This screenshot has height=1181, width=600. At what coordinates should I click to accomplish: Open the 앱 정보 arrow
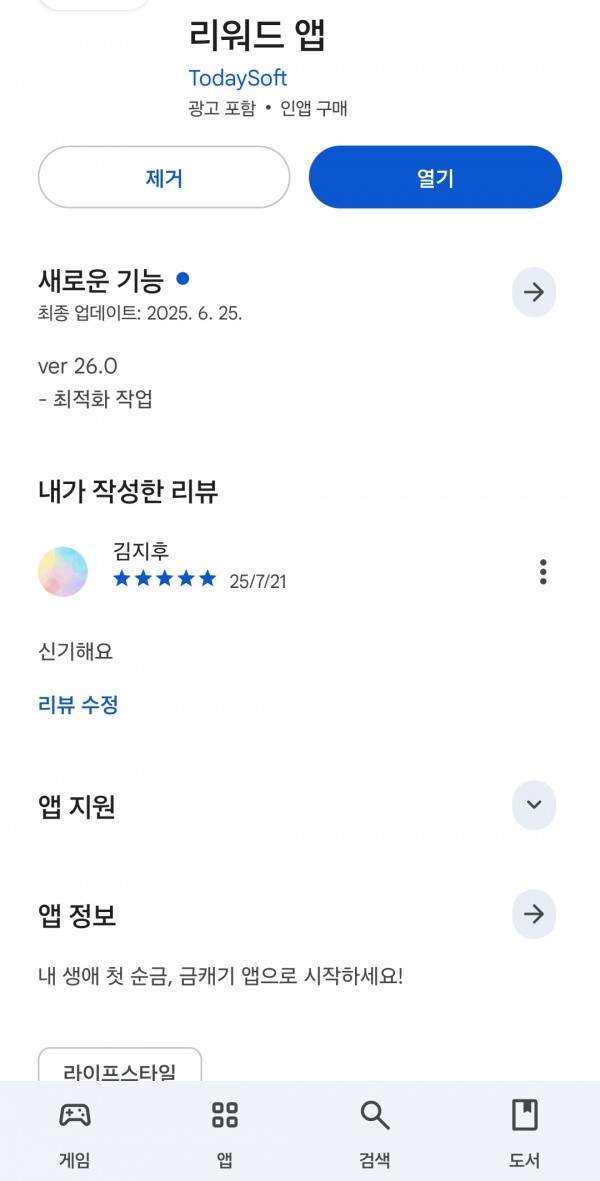534,914
